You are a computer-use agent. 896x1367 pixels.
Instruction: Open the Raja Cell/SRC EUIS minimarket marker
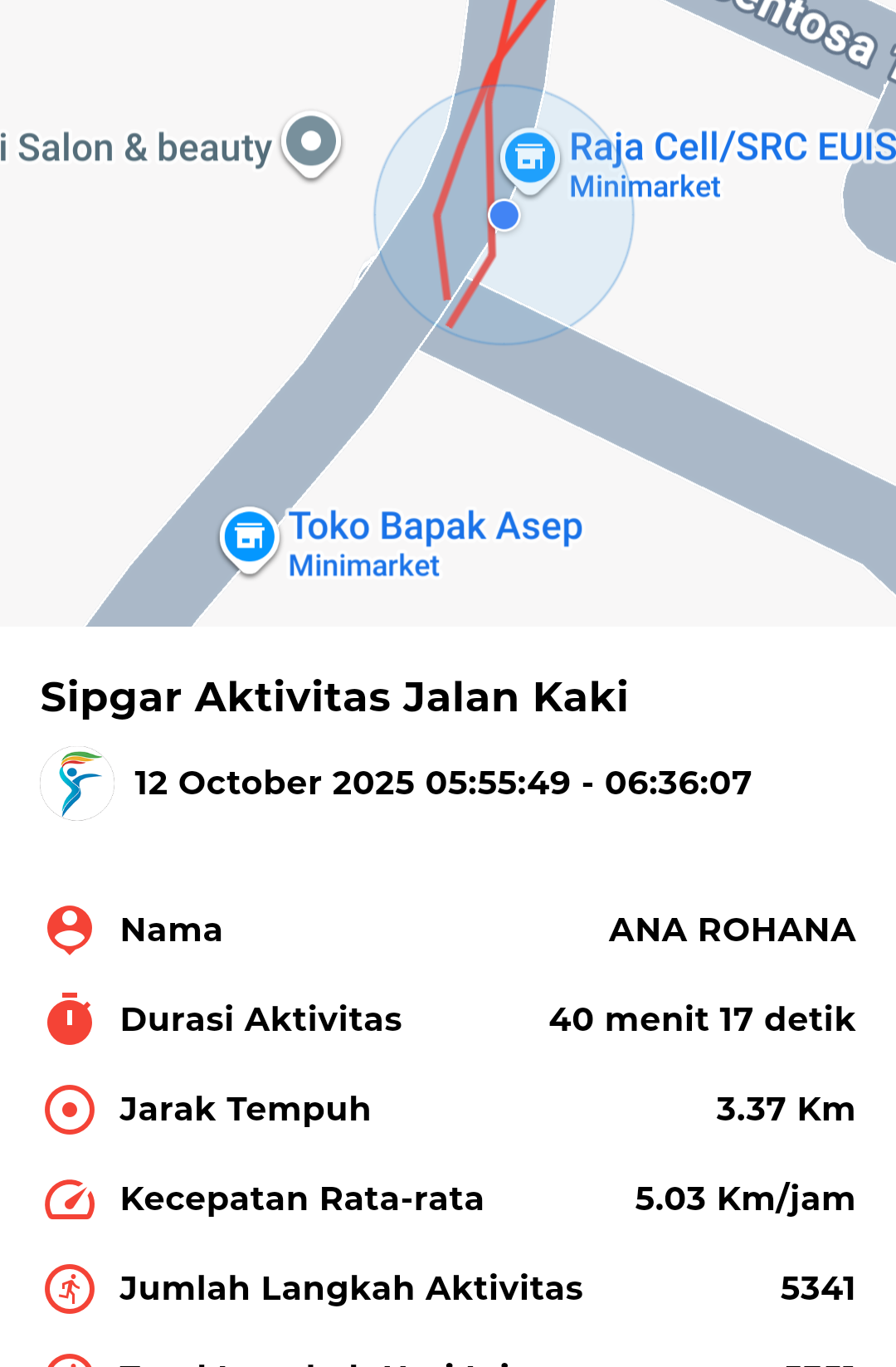529,158
